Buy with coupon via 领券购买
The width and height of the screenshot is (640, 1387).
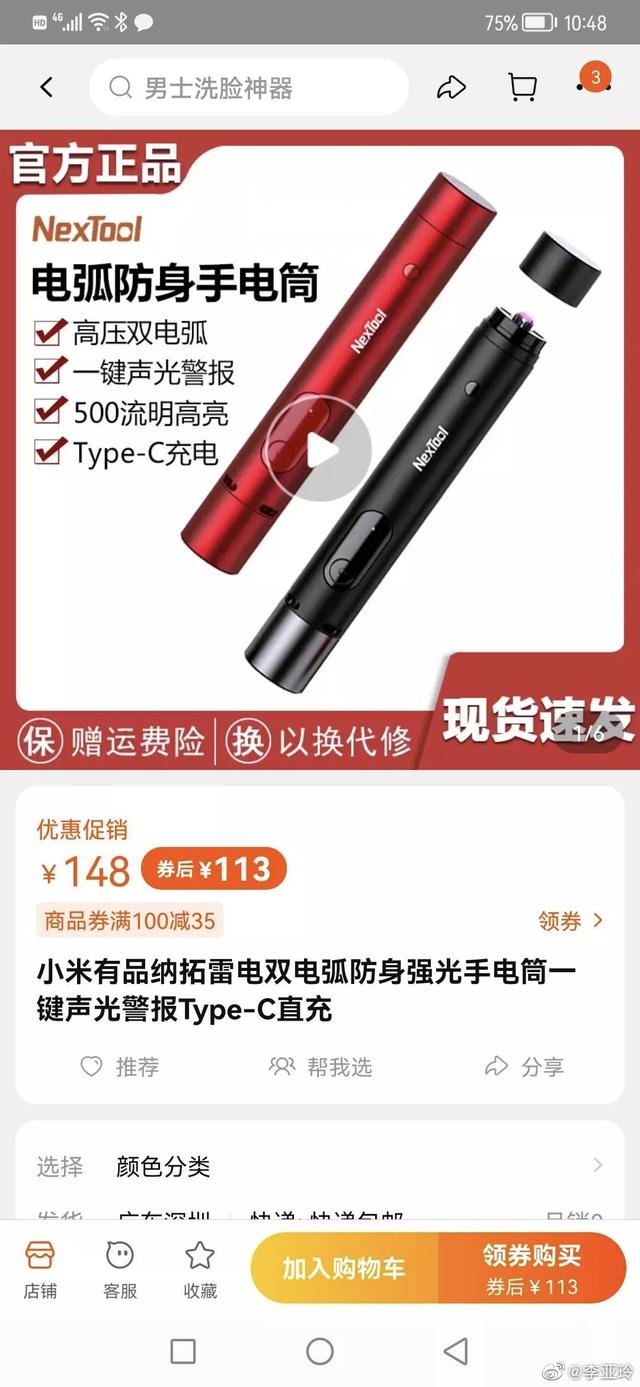pyautogui.click(x=531, y=1269)
